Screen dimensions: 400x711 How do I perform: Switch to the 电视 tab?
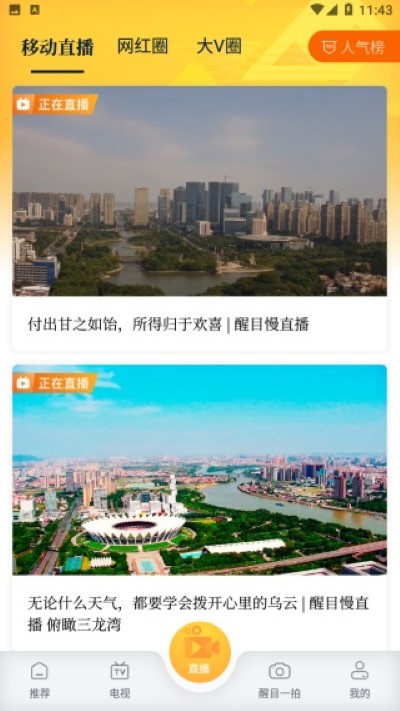pos(120,679)
